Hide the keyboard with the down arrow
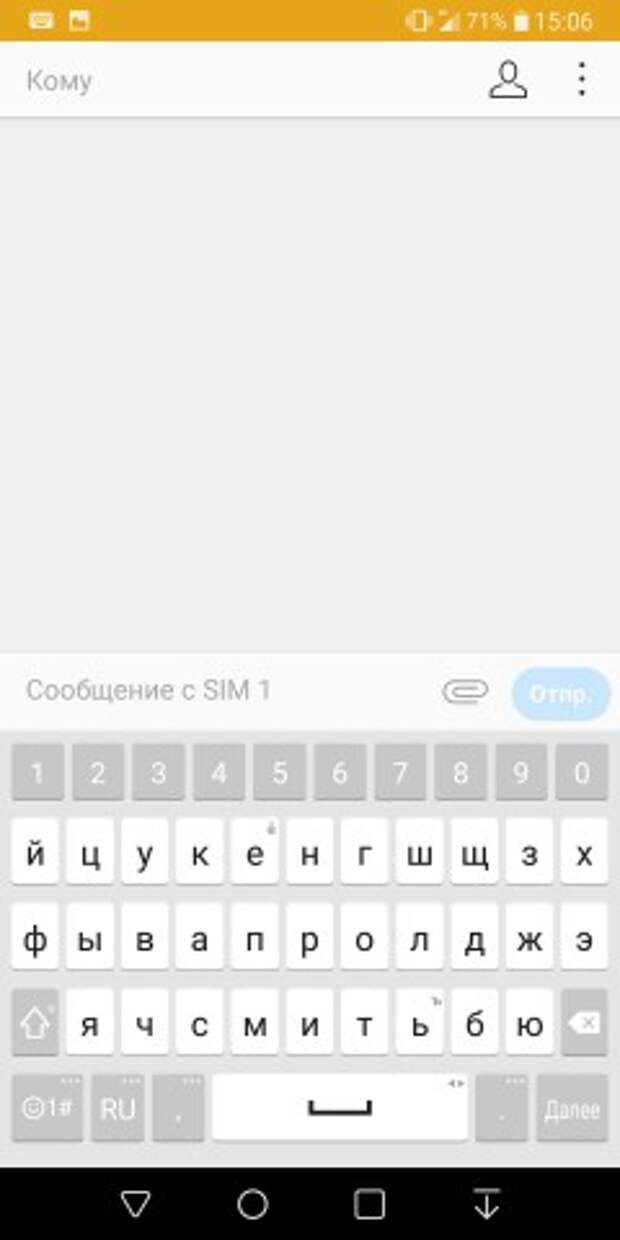 pyautogui.click(x=486, y=1204)
